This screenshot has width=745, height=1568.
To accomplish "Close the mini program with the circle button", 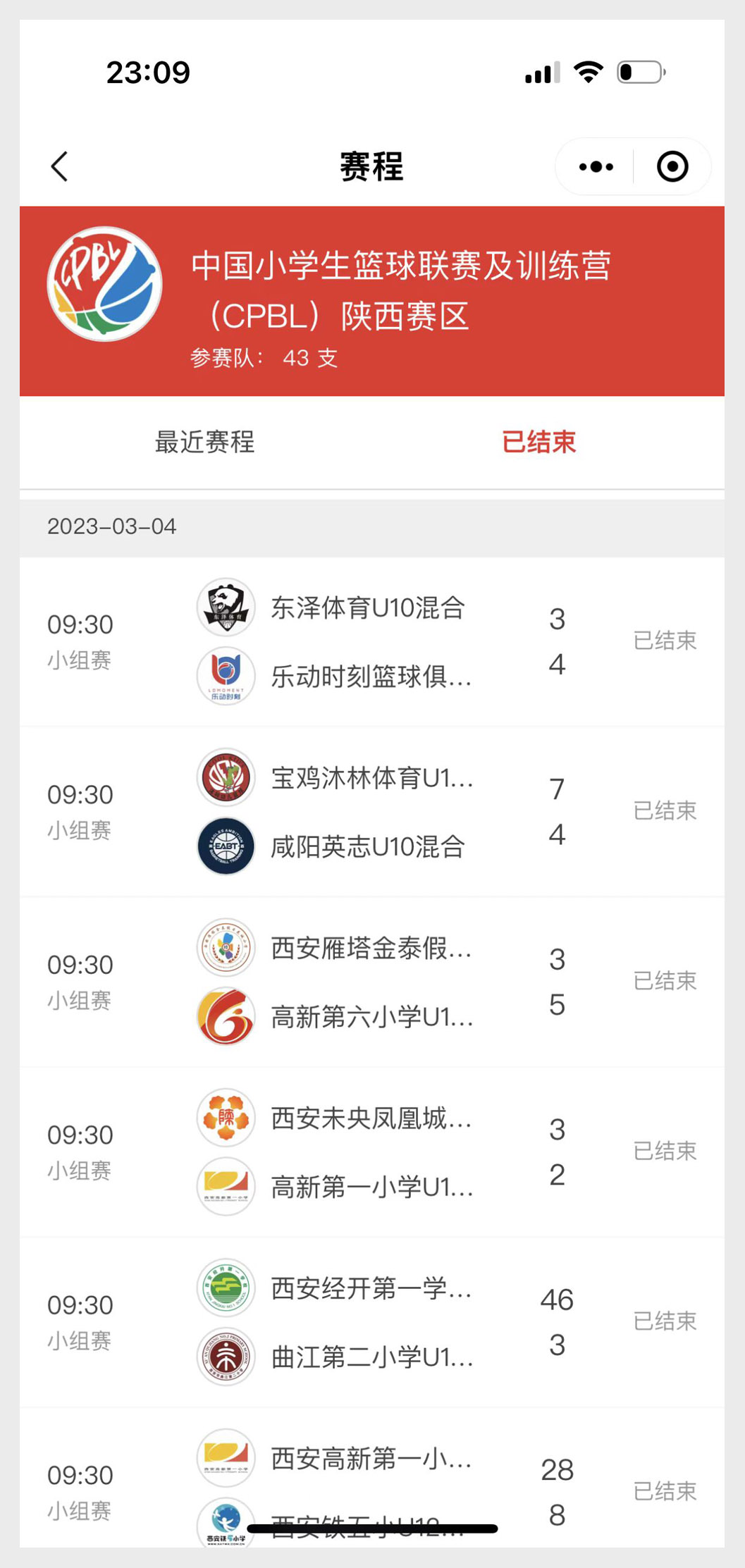I will click(672, 167).
